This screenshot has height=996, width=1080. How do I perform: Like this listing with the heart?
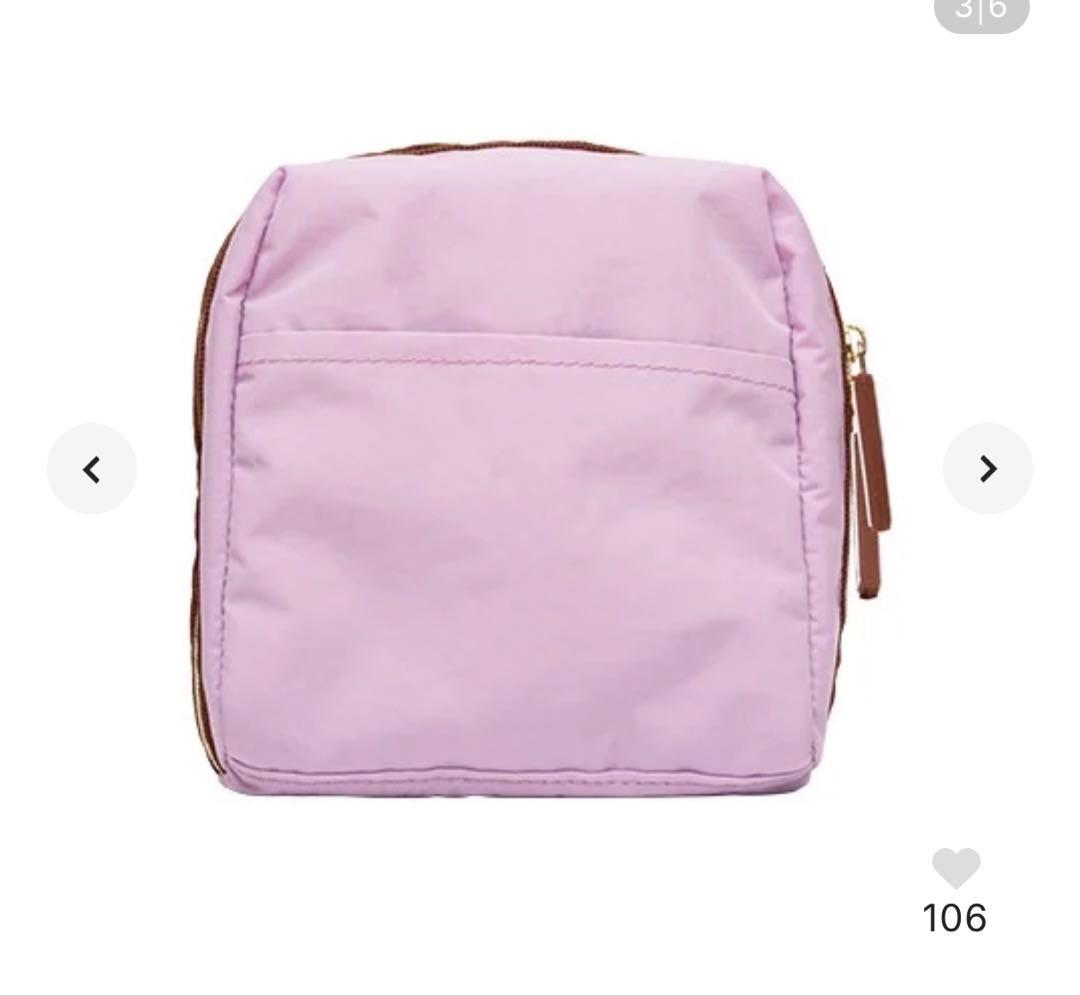tap(956, 869)
